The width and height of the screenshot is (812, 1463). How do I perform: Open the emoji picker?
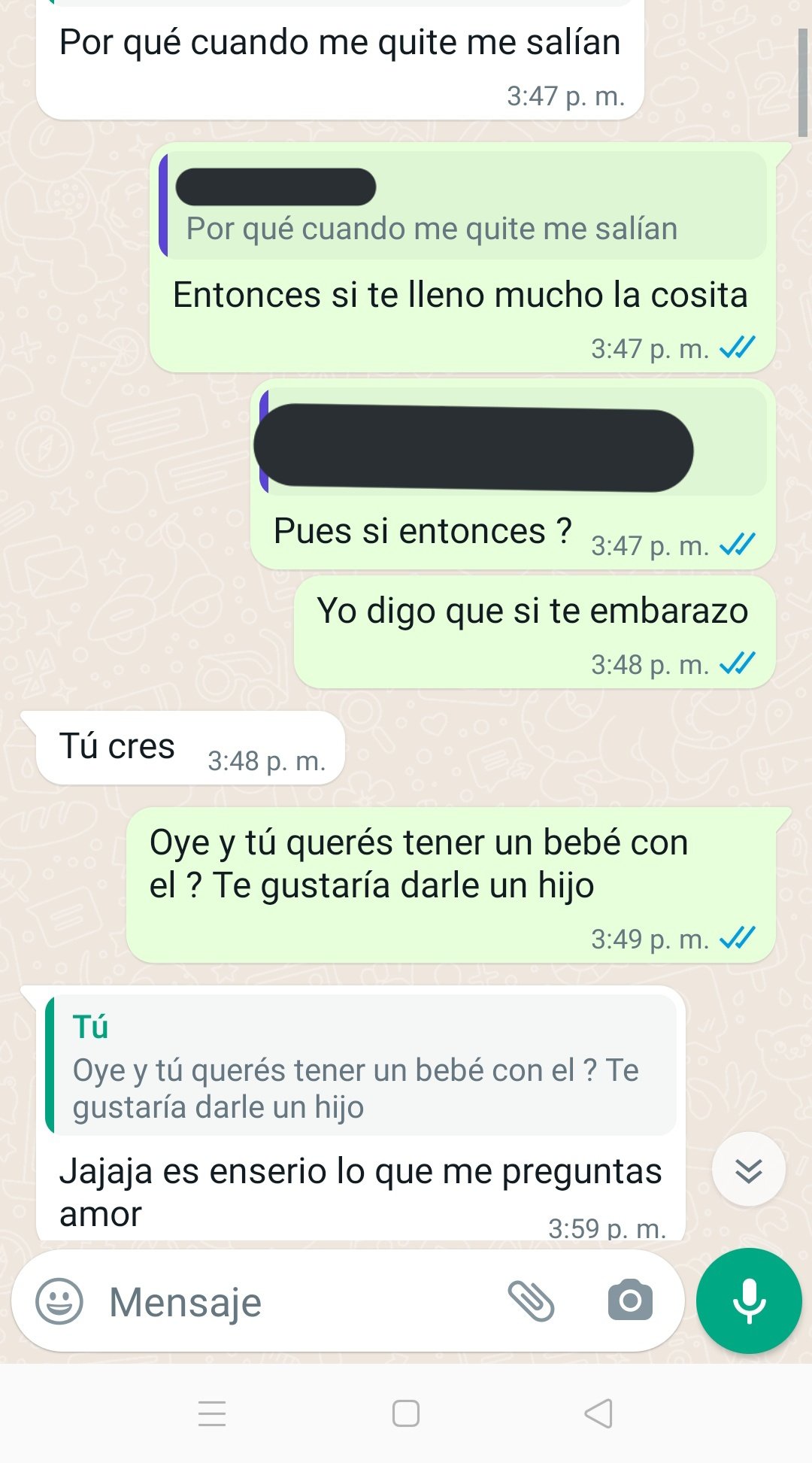tap(59, 1301)
